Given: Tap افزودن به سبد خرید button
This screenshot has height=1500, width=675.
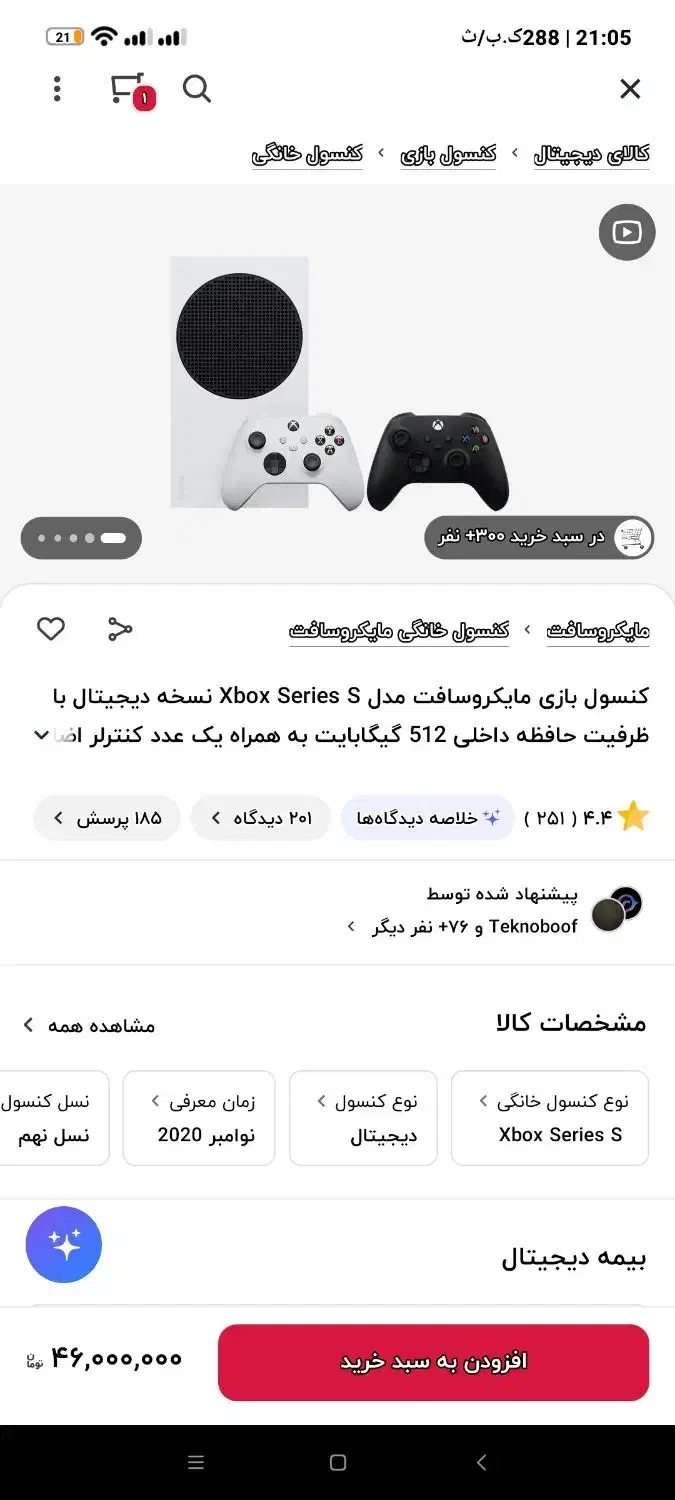Looking at the screenshot, I should click(x=433, y=1362).
